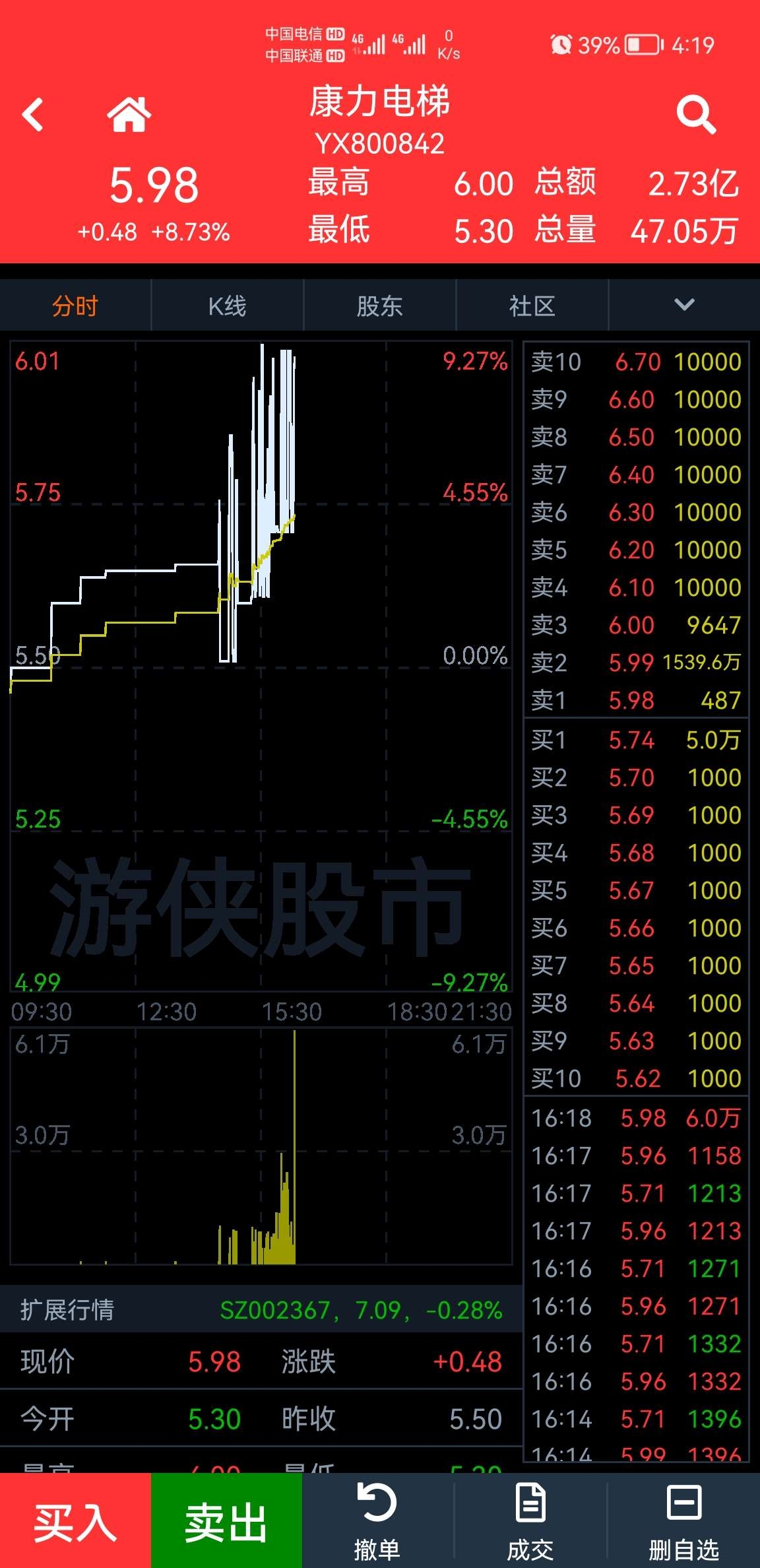Screen dimensions: 760x1568
Task: Remove stock via 删自选
Action: coord(683,1522)
